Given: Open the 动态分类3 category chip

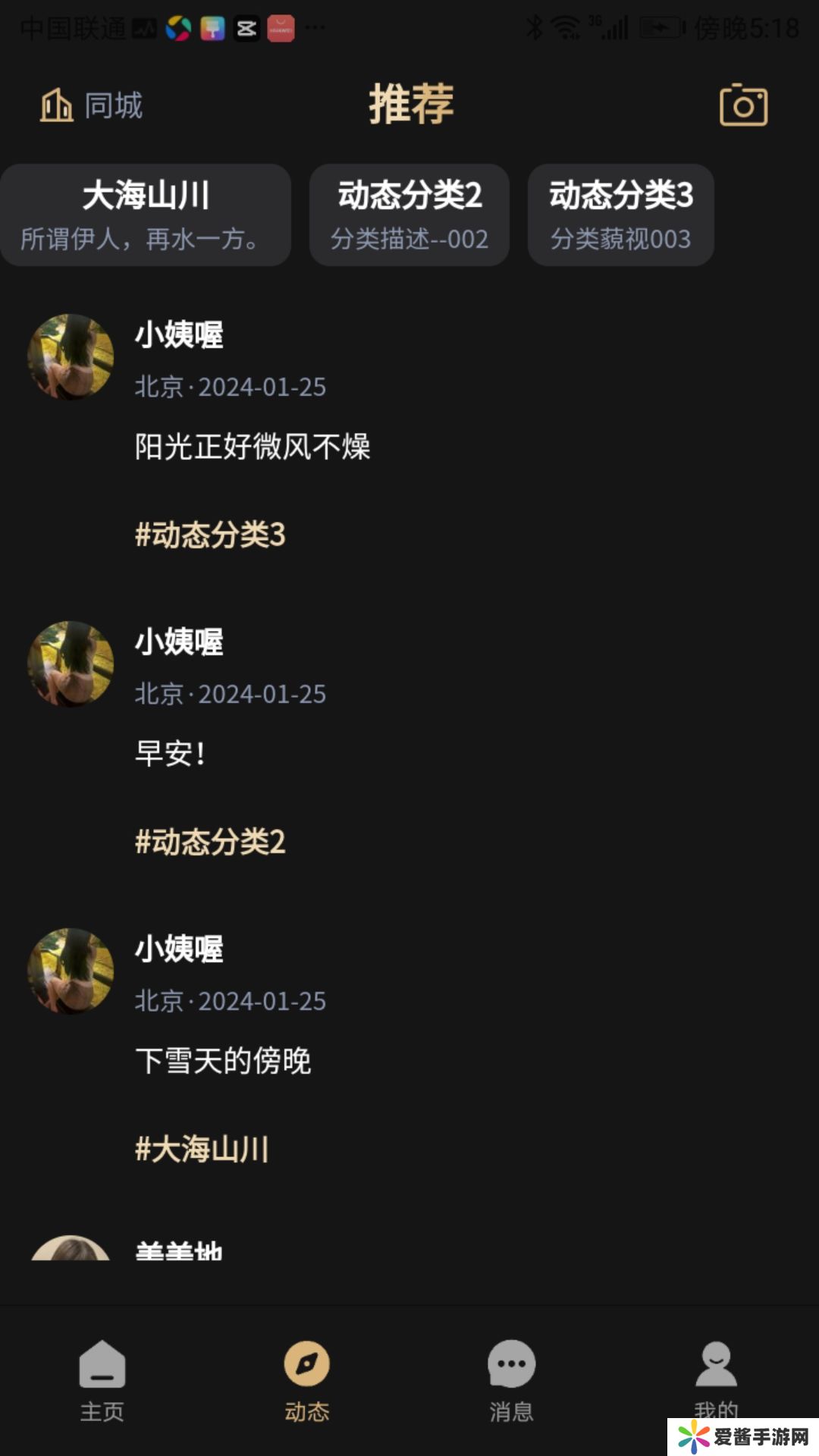Looking at the screenshot, I should 620,215.
